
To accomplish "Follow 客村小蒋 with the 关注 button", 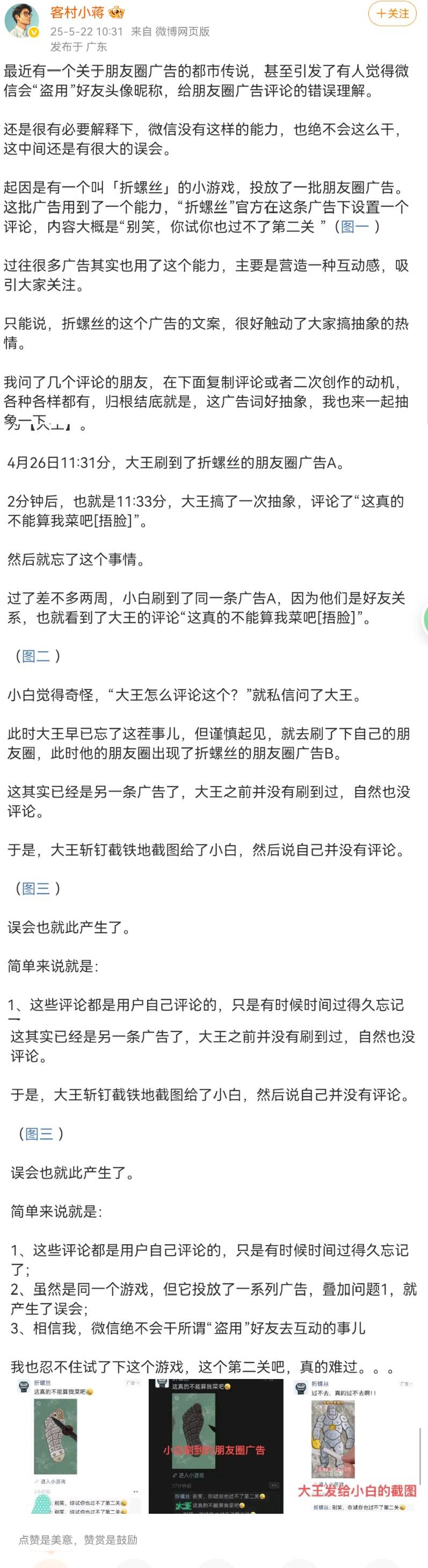I will click(x=392, y=13).
